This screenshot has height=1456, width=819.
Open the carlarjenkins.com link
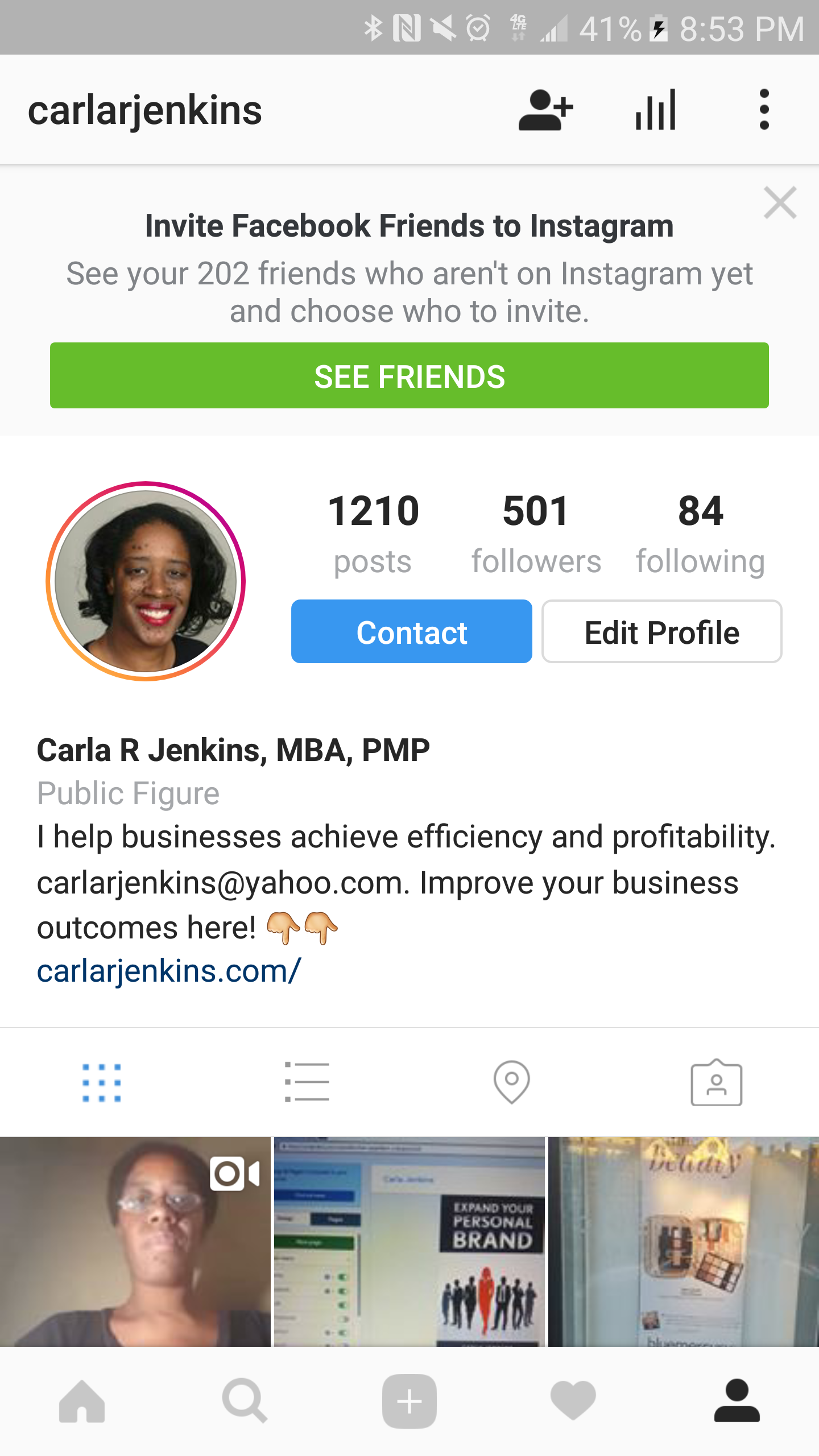tap(168, 971)
